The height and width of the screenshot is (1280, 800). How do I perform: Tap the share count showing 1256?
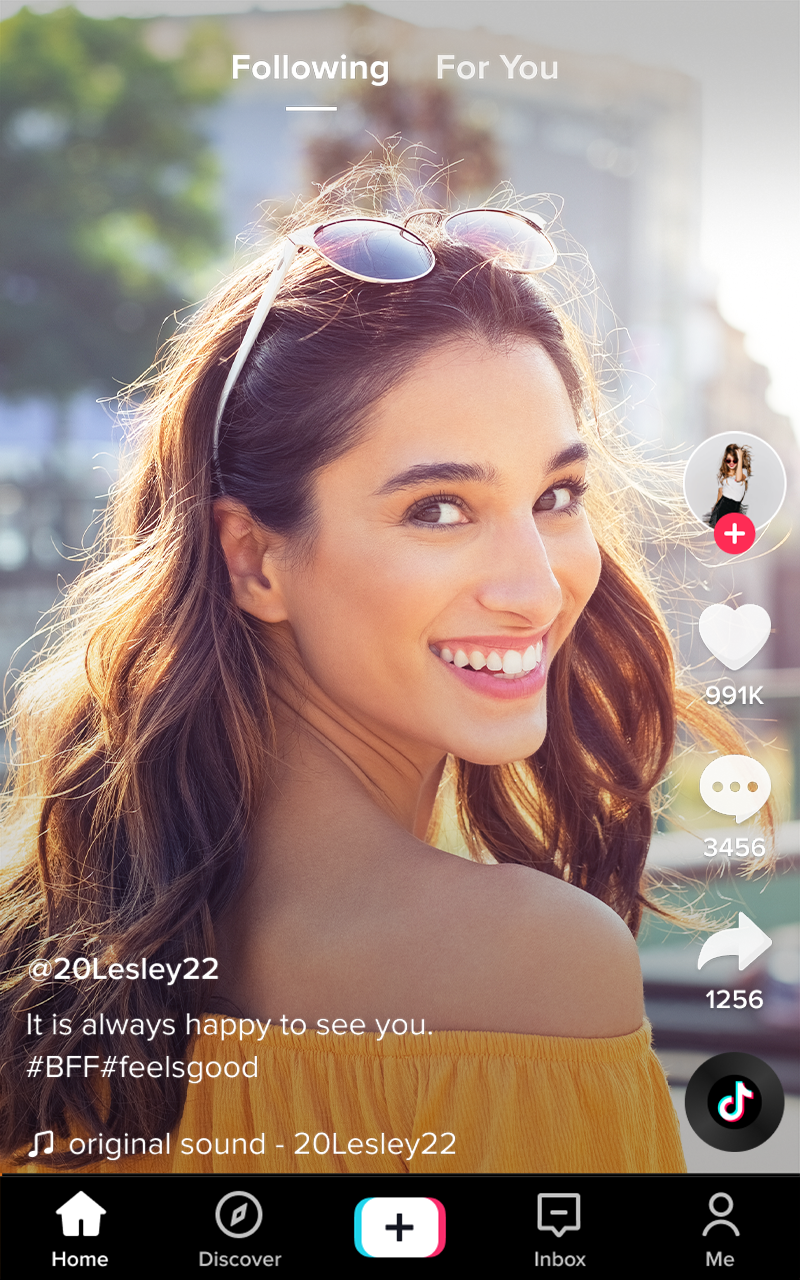point(735,999)
